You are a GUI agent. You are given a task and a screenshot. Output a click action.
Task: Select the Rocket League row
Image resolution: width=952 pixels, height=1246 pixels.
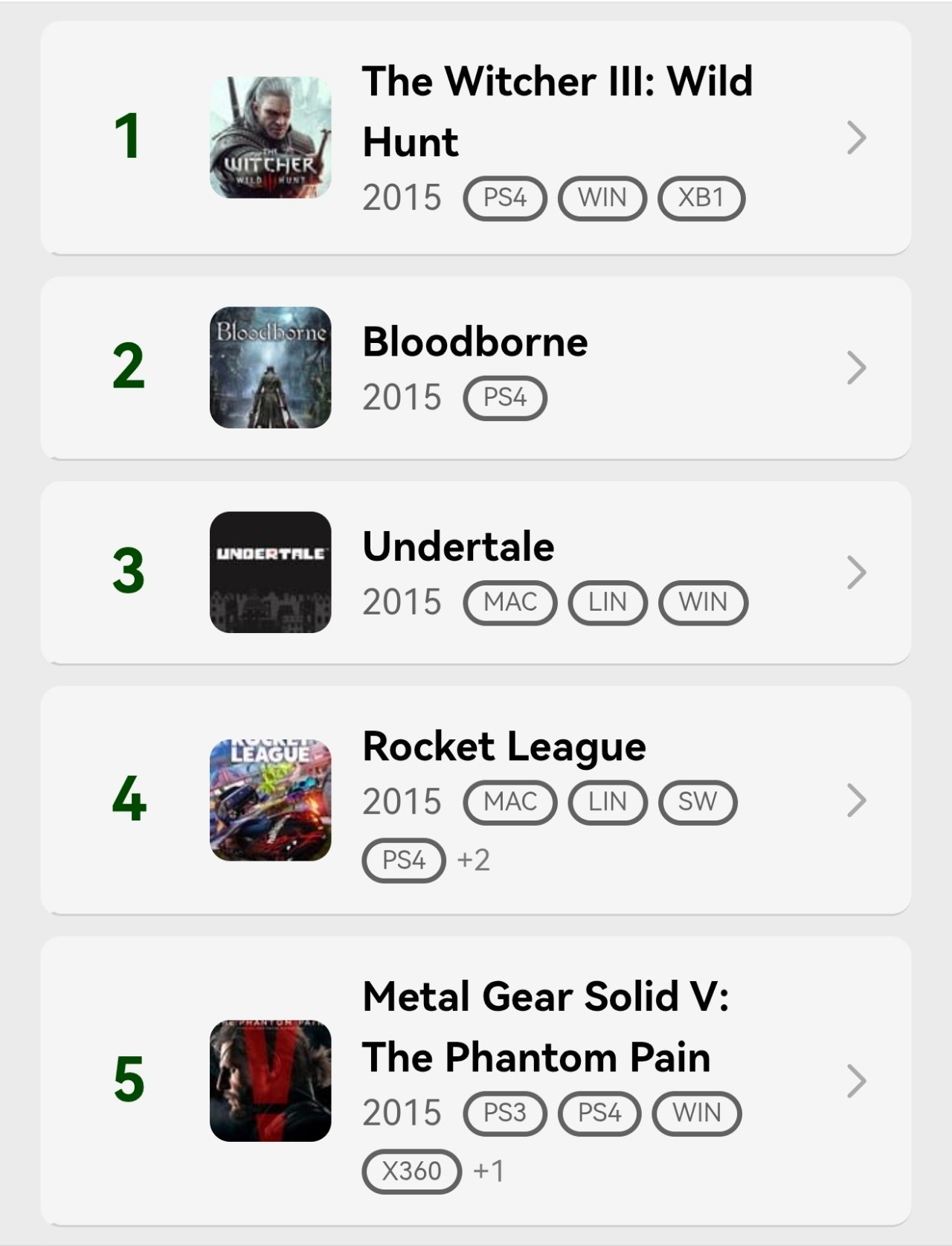point(476,800)
